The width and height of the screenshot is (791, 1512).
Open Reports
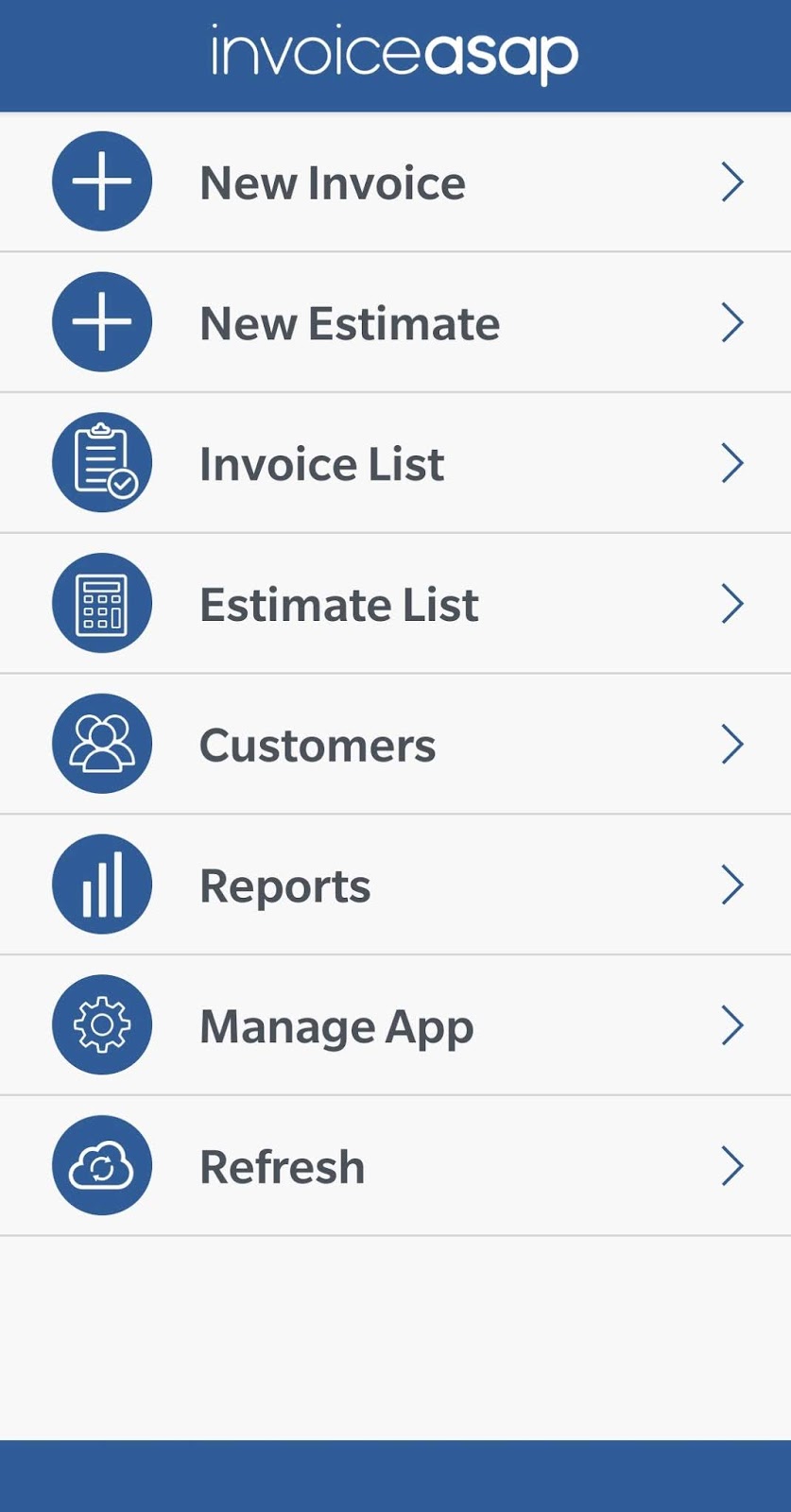coord(395,885)
